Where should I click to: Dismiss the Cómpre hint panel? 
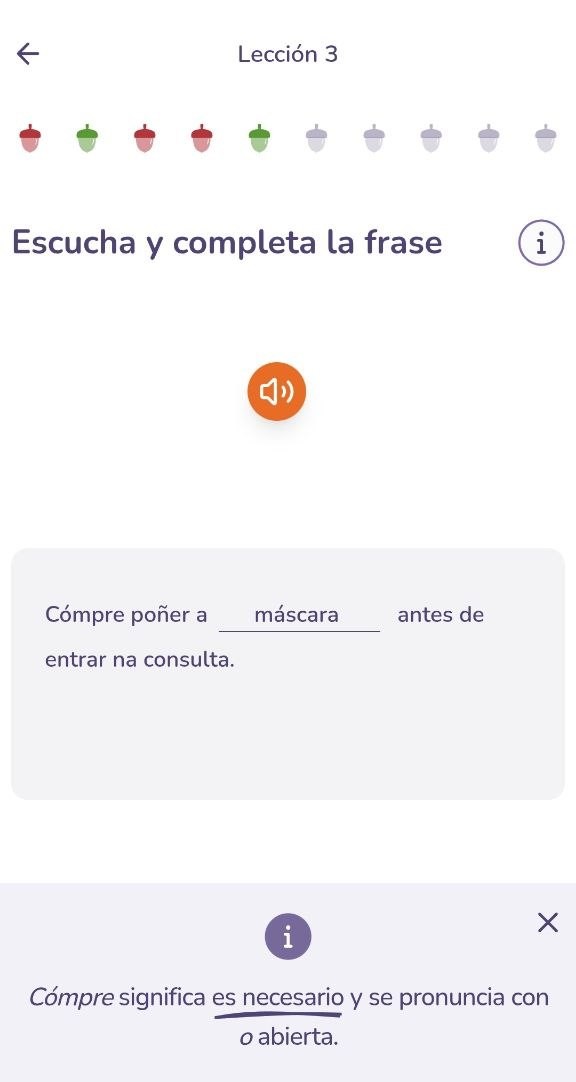click(x=548, y=922)
